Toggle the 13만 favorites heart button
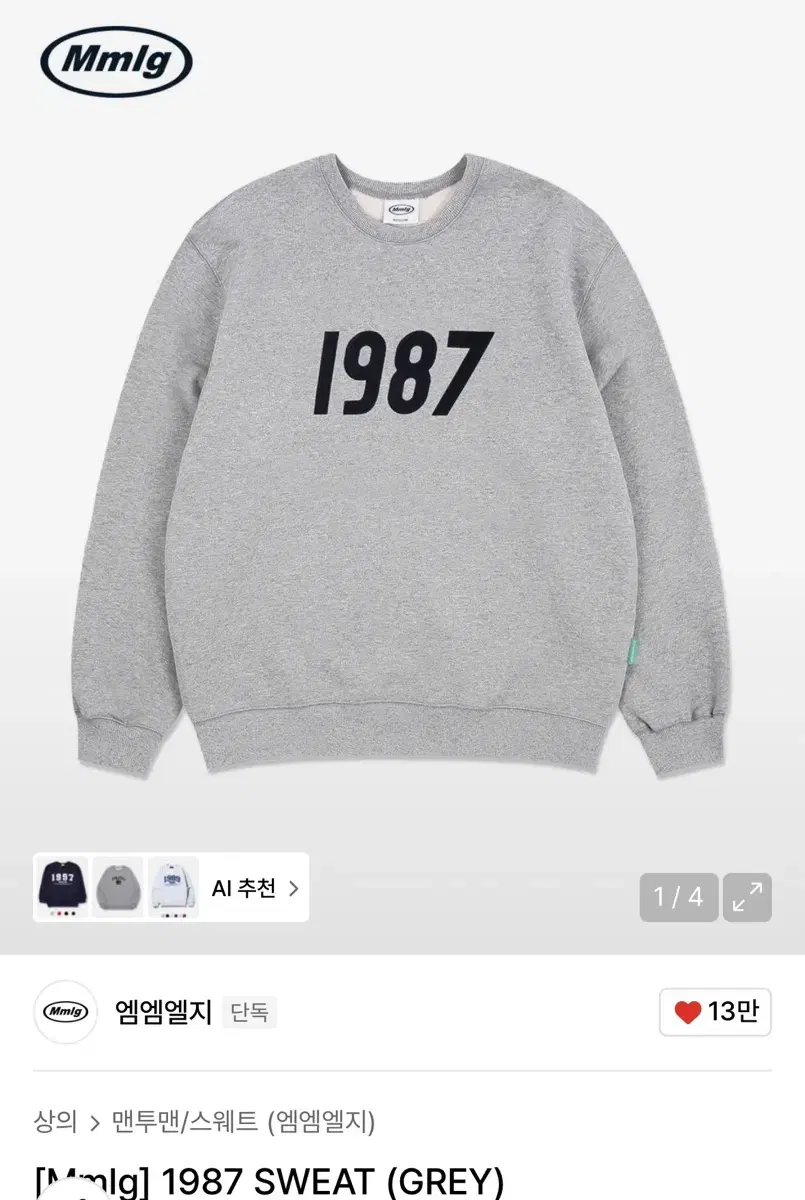Viewport: 805px width, 1200px height. (714, 1011)
